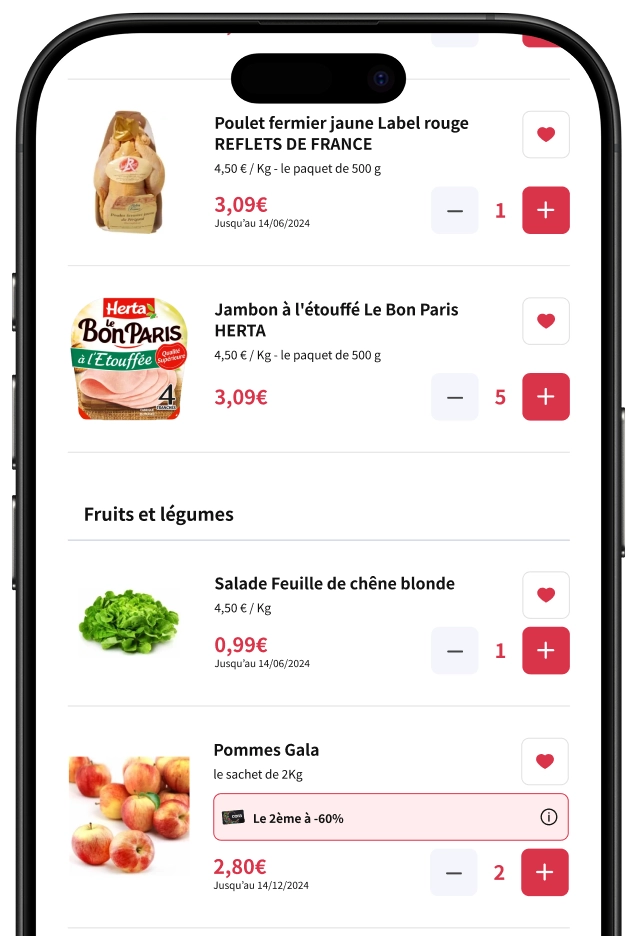Screen dimensions: 634x936
Task: Add another sachet of Pommes Gala
Action: (544, 873)
